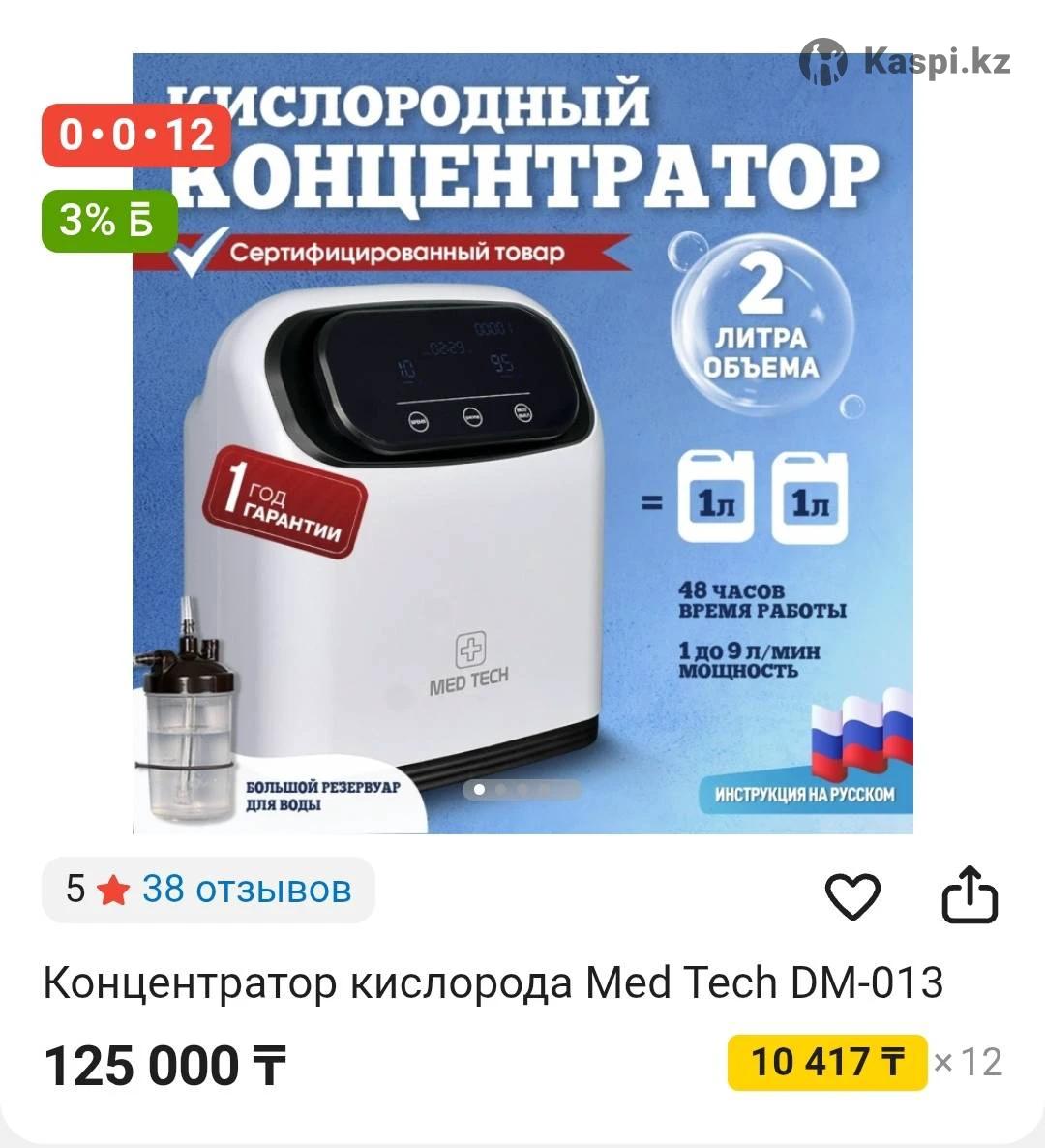Share this product listing
The image size is (1045, 1148).
coord(970,895)
